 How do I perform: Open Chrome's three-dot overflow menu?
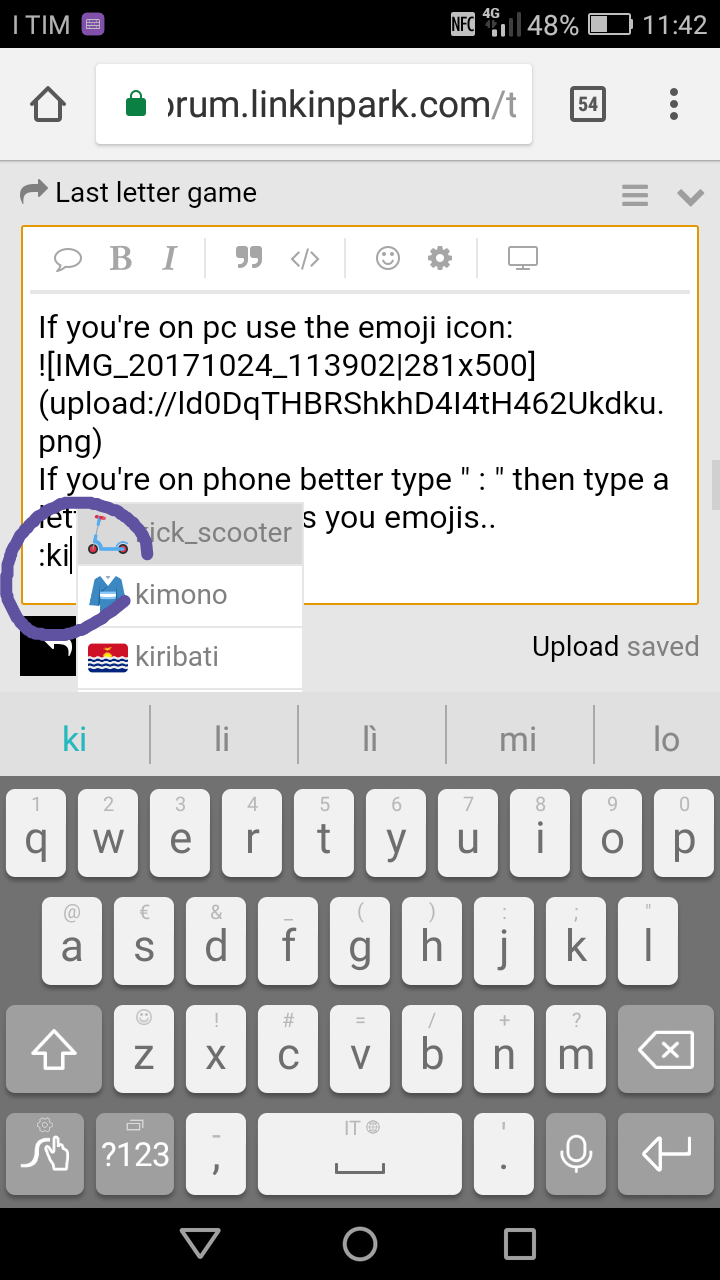tap(674, 104)
